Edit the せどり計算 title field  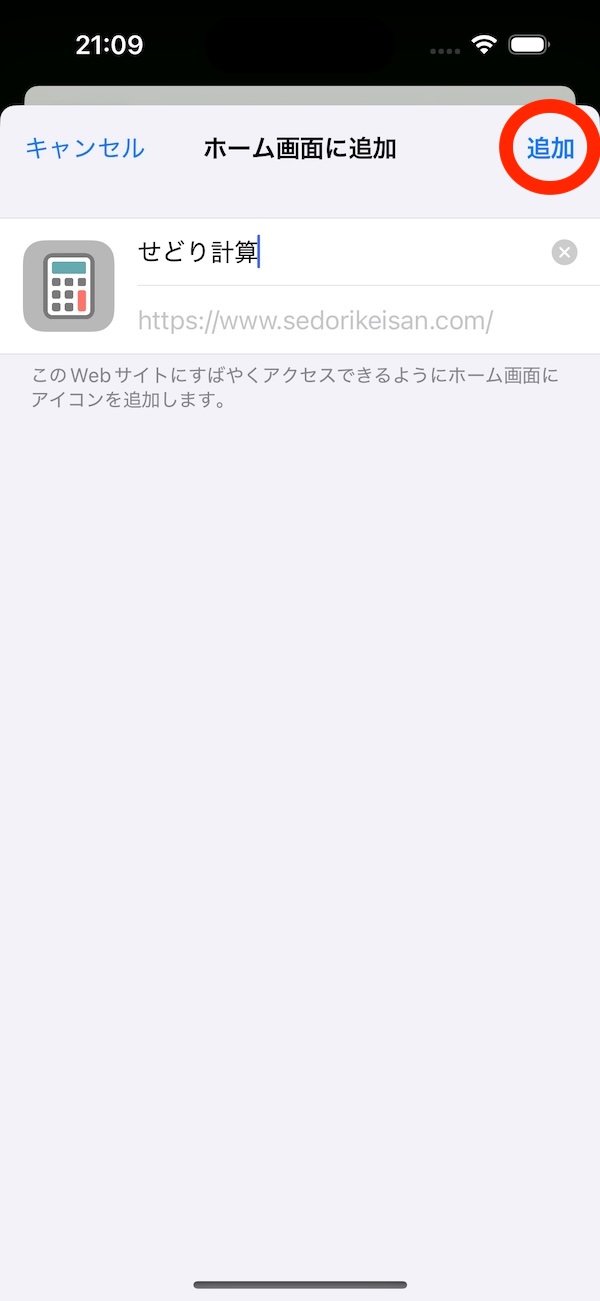(x=330, y=253)
